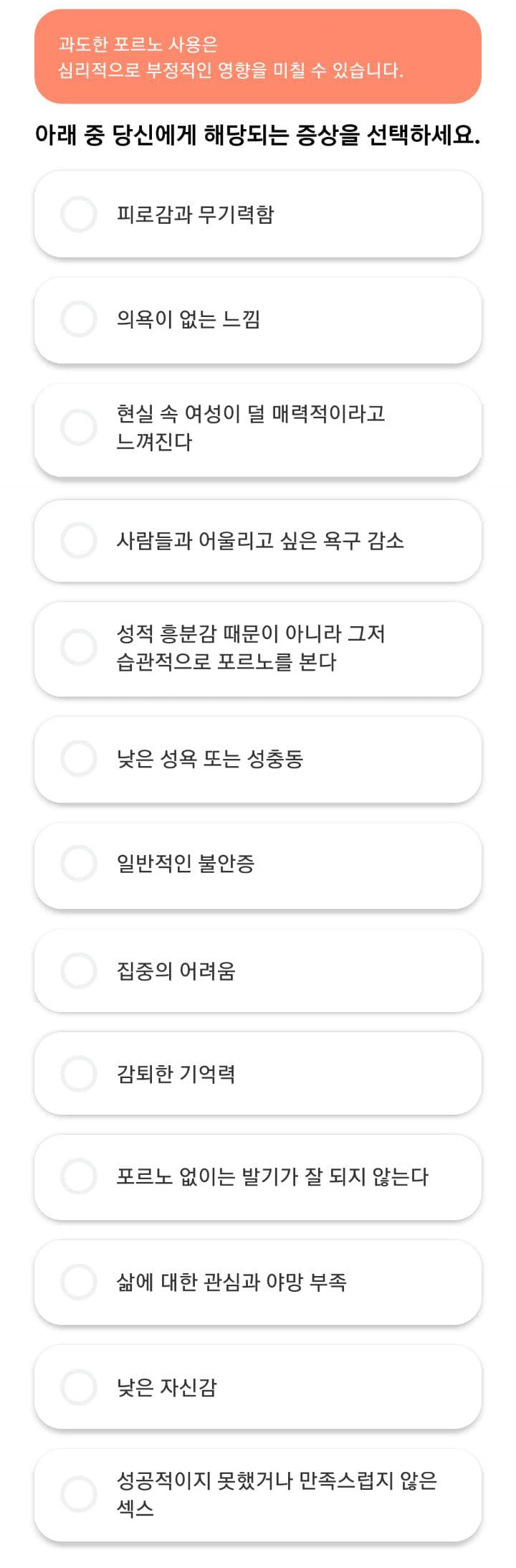Check the 의욕이 없는 느낌 option
This screenshot has width=516, height=1568.
(x=79, y=319)
